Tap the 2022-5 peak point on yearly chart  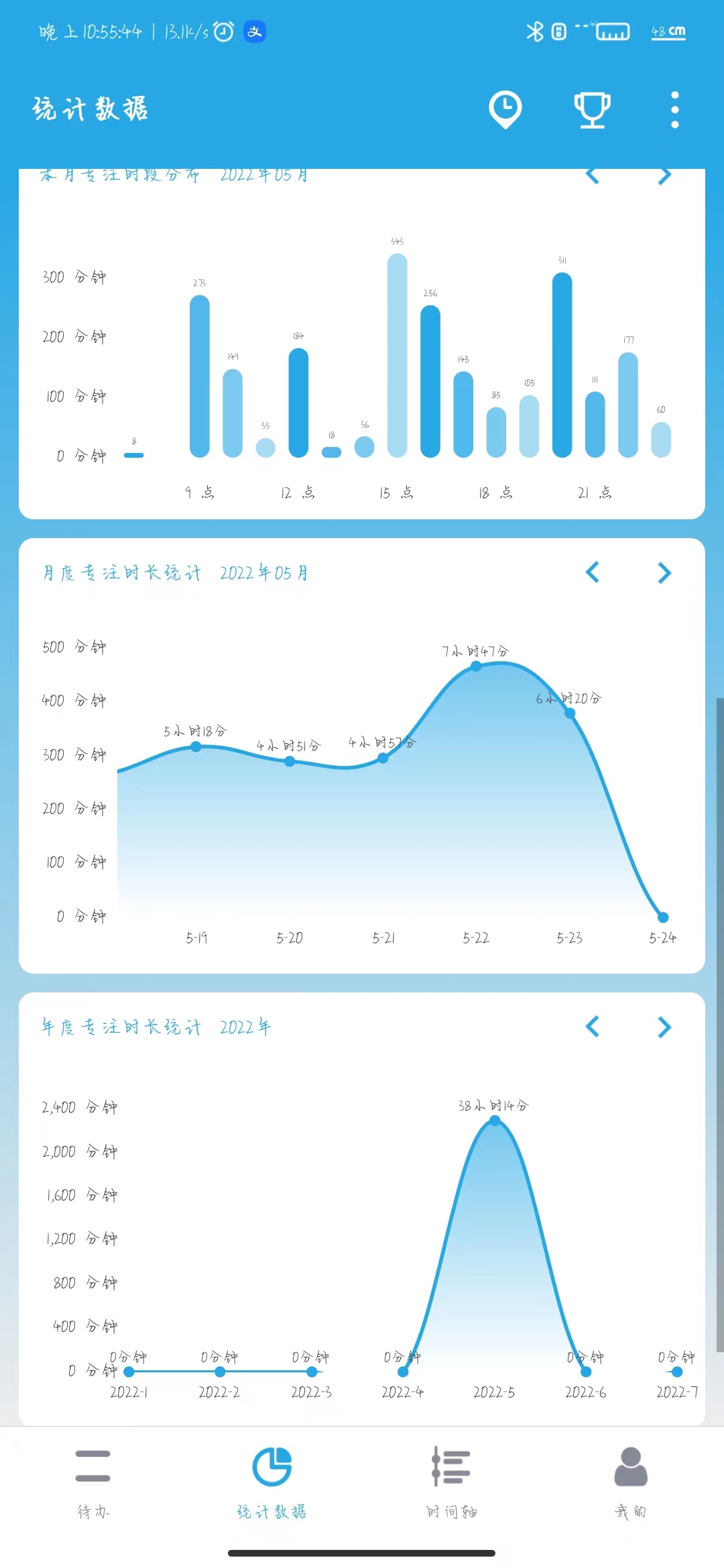point(495,1120)
